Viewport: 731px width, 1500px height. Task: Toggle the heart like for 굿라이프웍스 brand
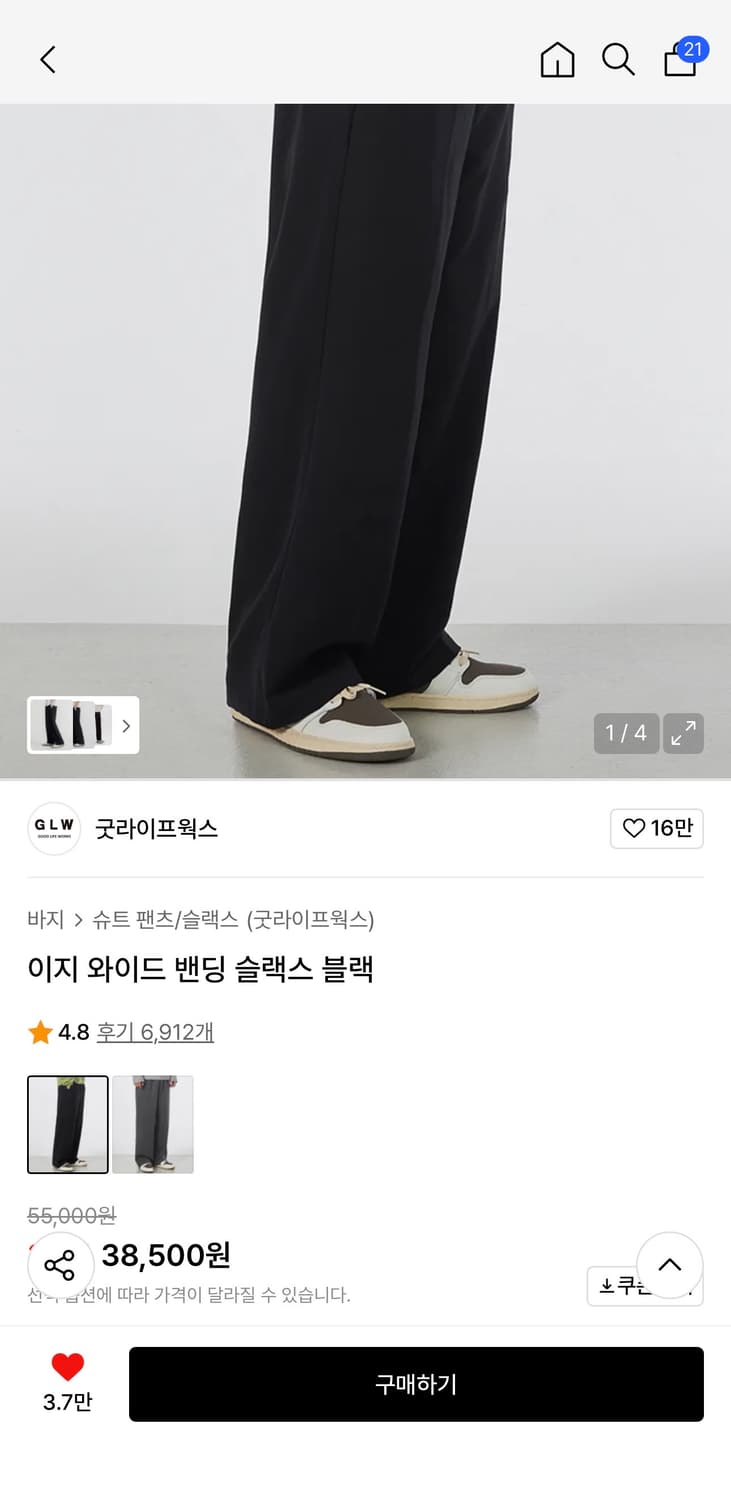[656, 828]
